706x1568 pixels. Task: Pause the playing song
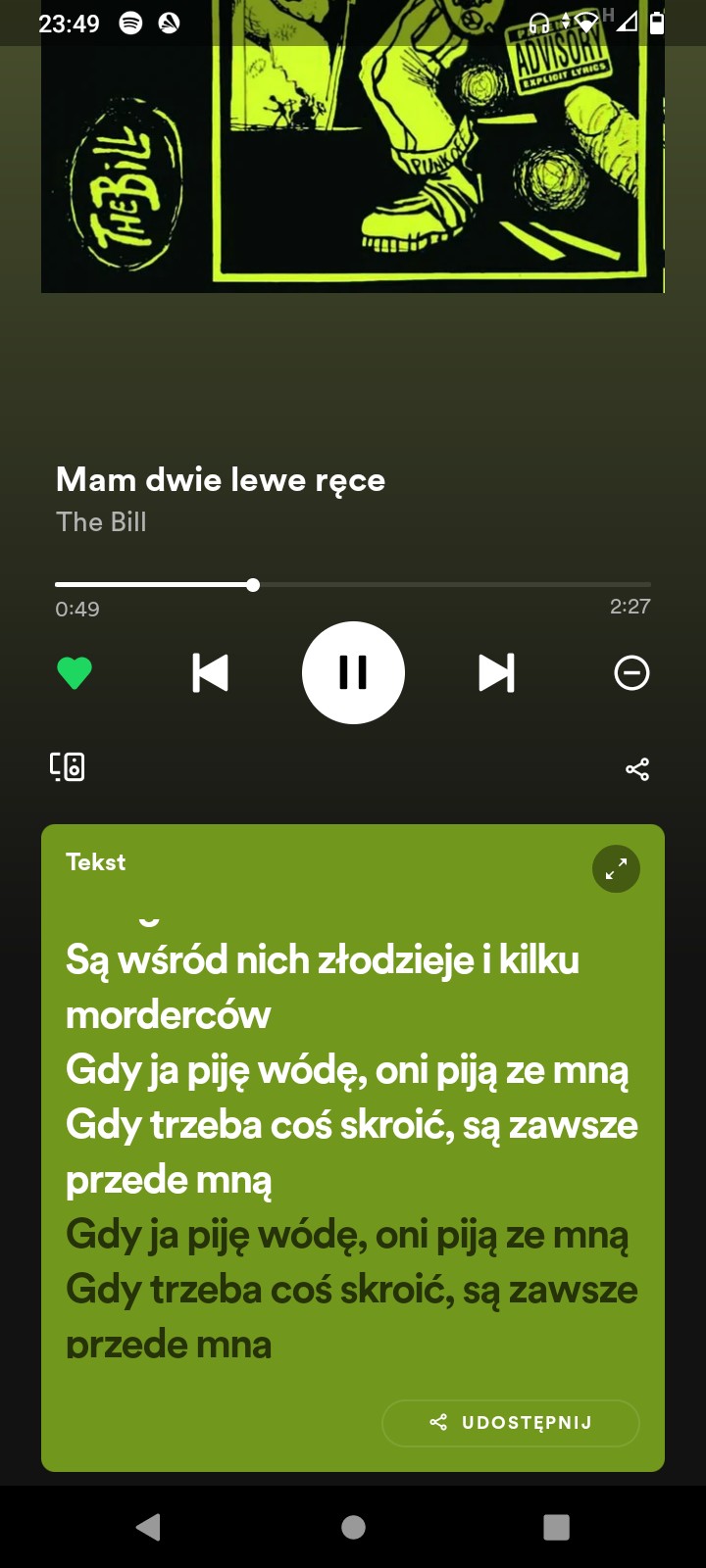353,673
